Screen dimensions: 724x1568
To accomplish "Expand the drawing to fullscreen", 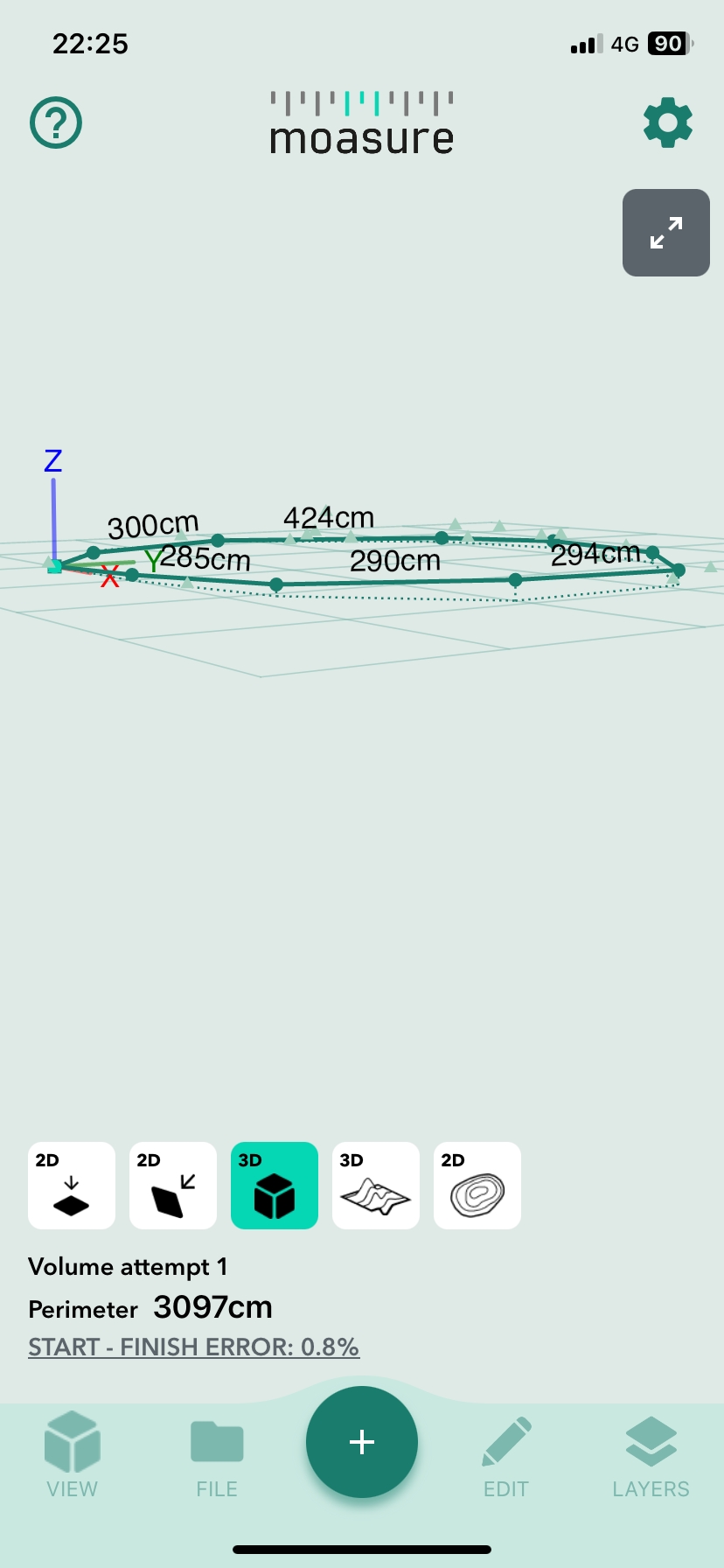I will pyautogui.click(x=665, y=233).
